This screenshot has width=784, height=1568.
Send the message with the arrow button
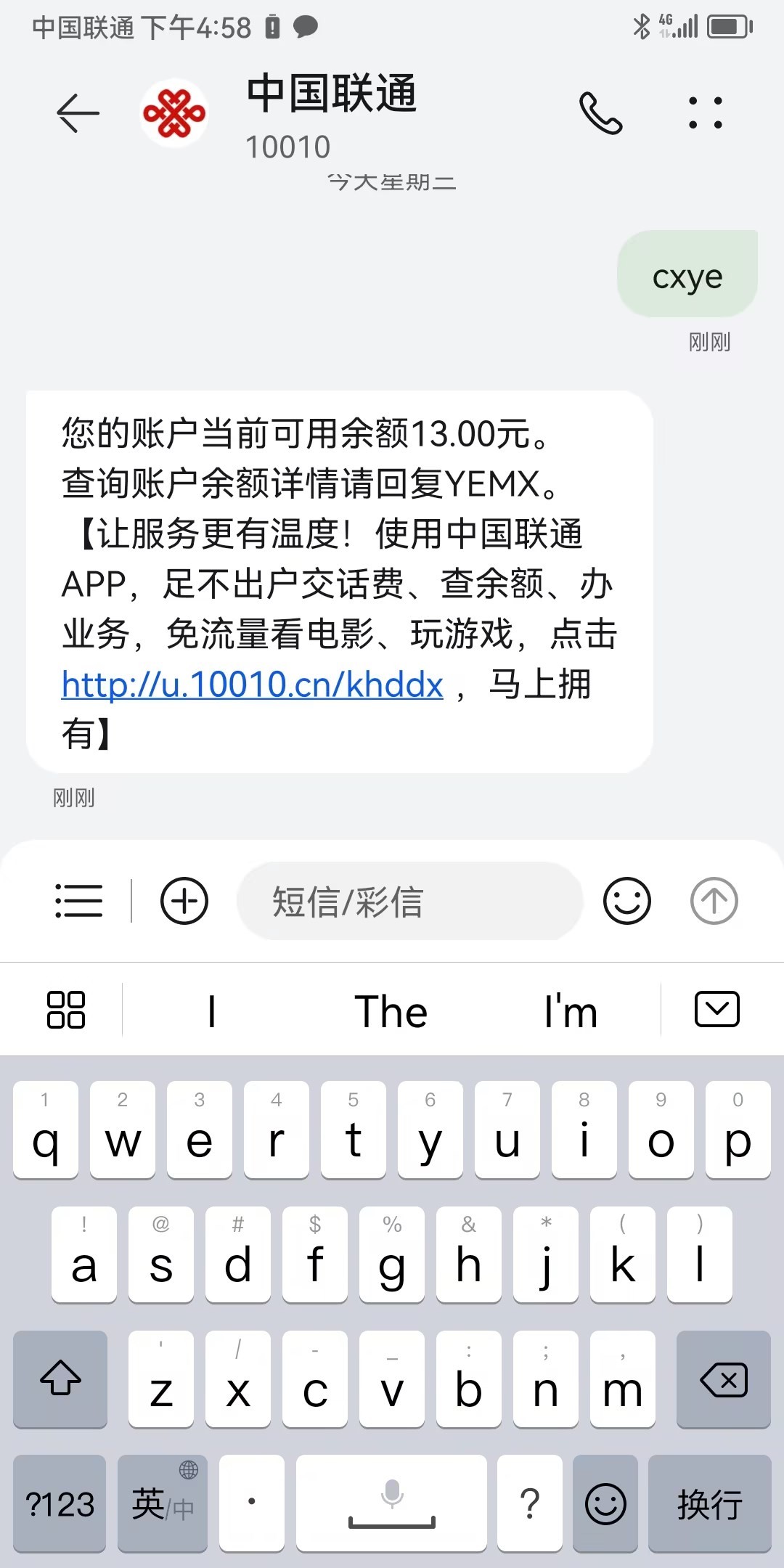[714, 901]
